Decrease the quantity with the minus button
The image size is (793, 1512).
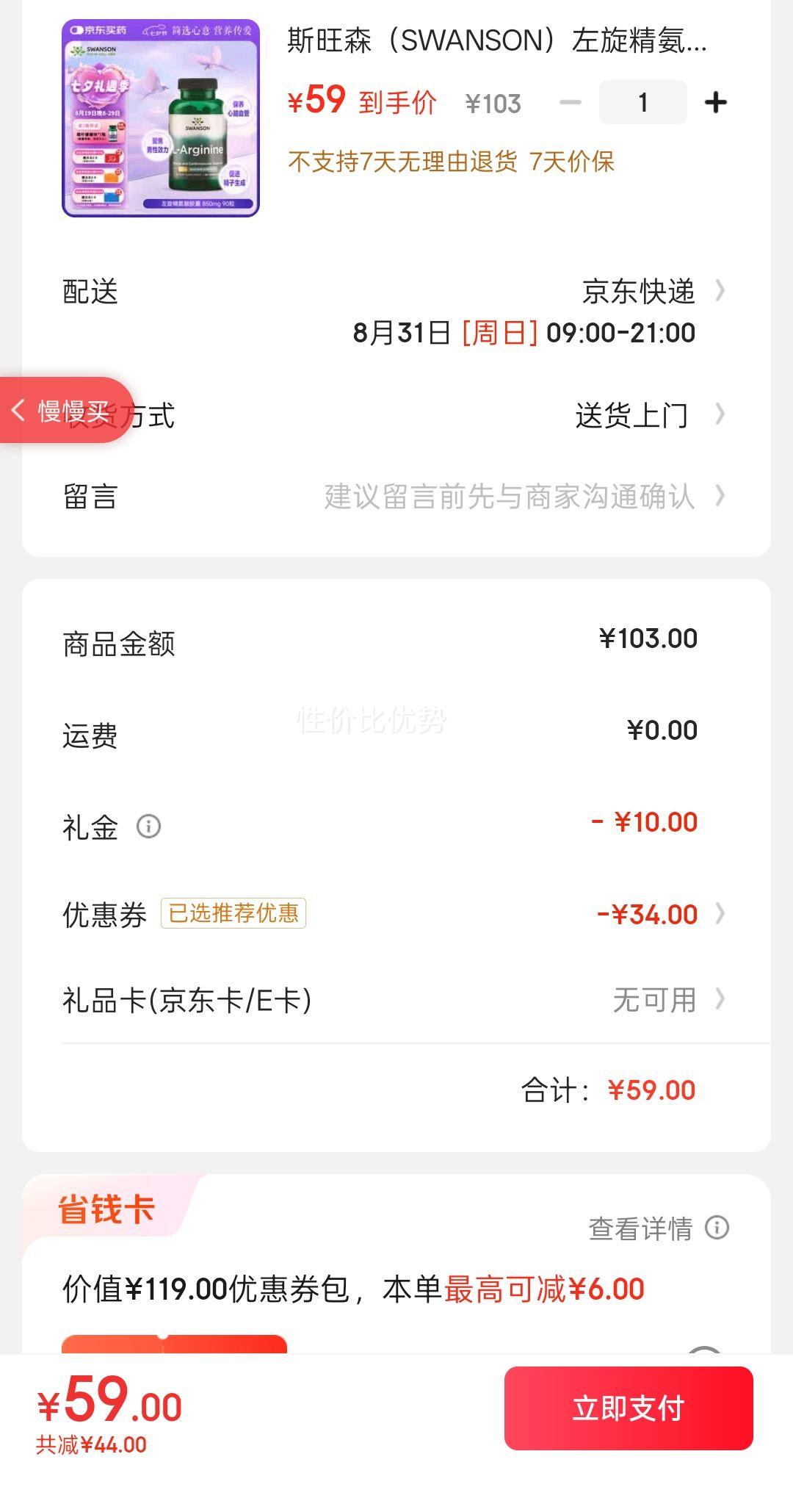(570, 103)
